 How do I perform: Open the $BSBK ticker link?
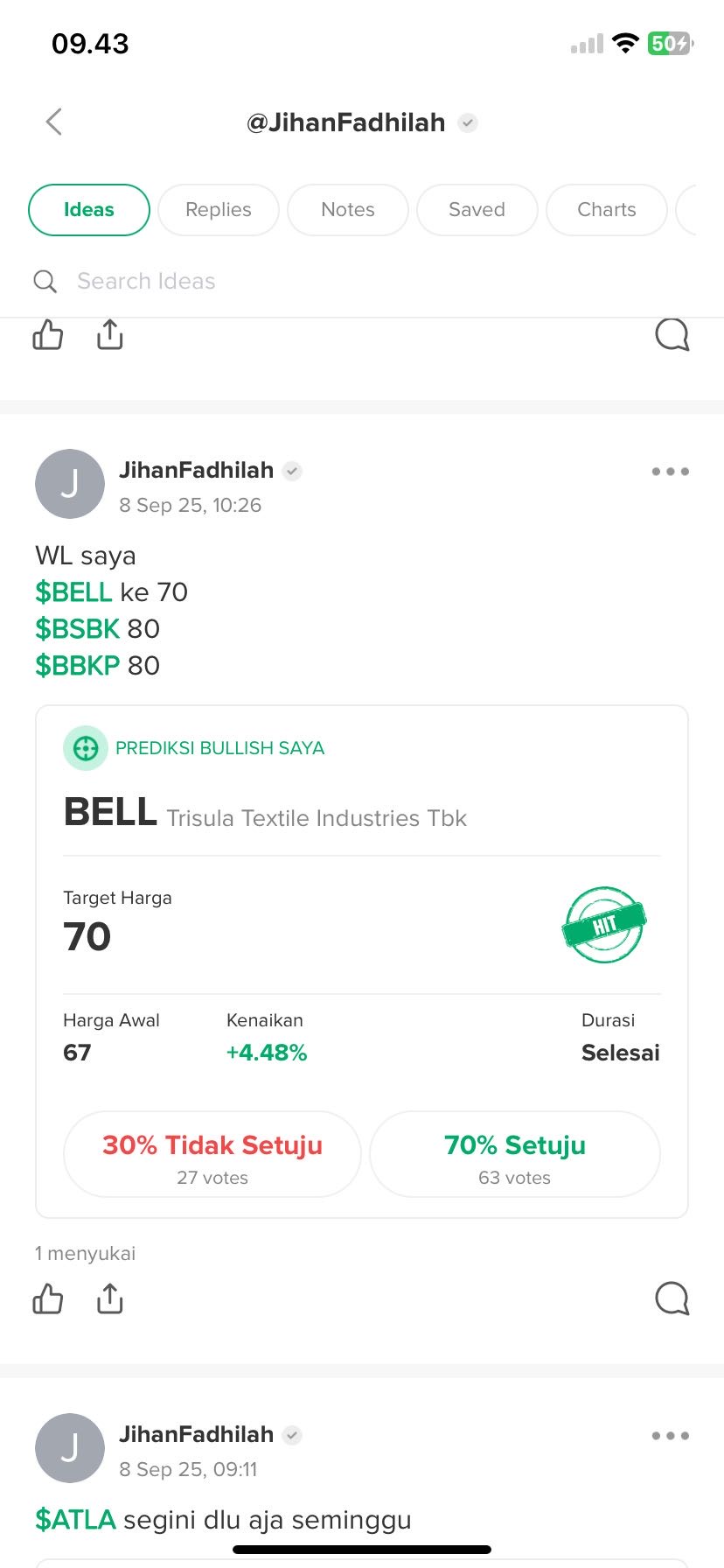[x=77, y=628]
